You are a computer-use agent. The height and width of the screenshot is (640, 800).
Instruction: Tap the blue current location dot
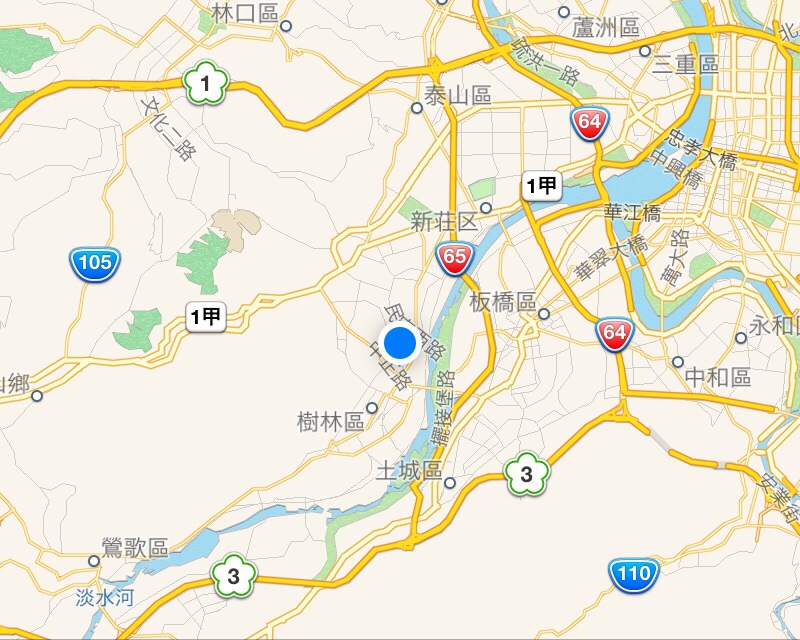click(400, 343)
